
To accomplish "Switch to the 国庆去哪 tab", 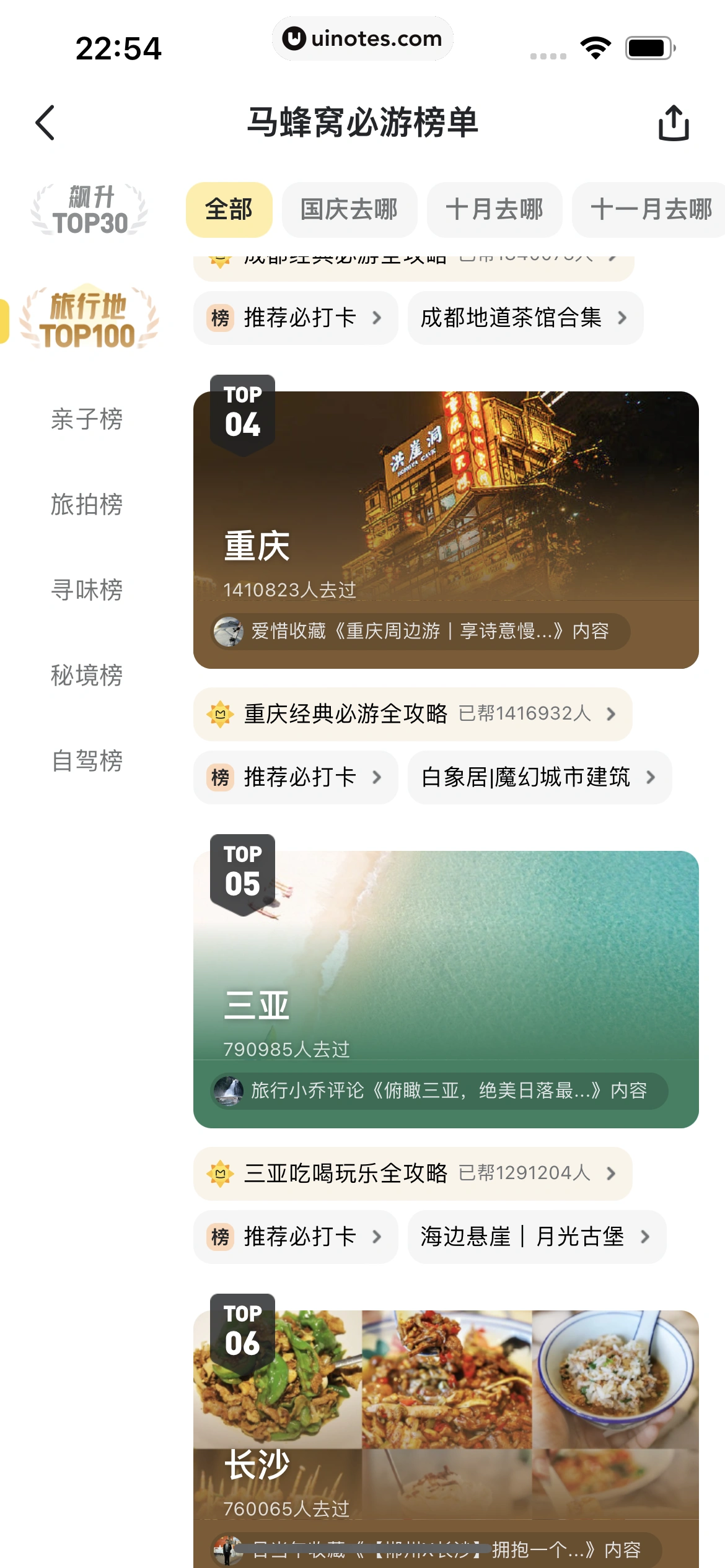I will point(349,209).
